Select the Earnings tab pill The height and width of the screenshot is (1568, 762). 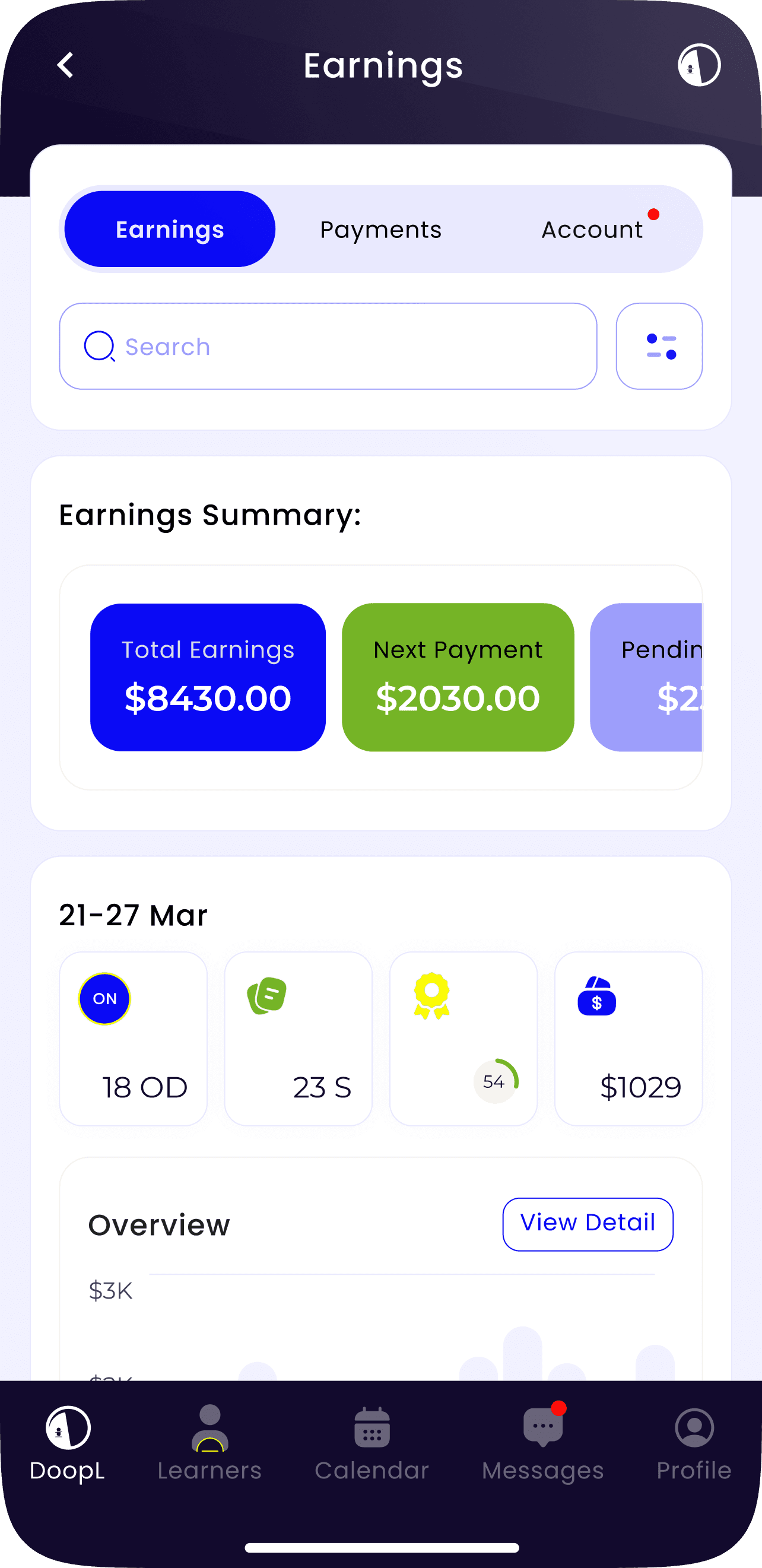coord(169,230)
